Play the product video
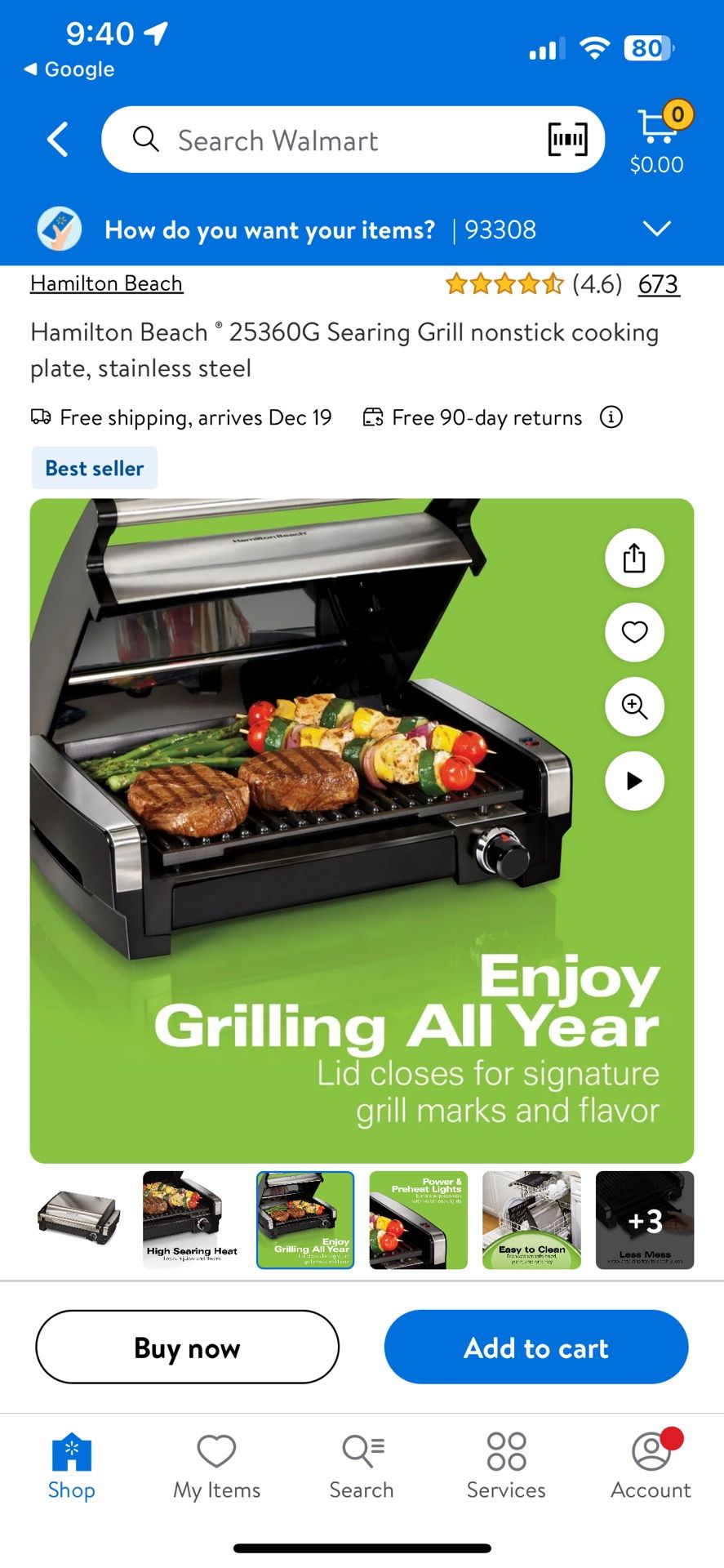The image size is (724, 1568). [x=634, y=781]
